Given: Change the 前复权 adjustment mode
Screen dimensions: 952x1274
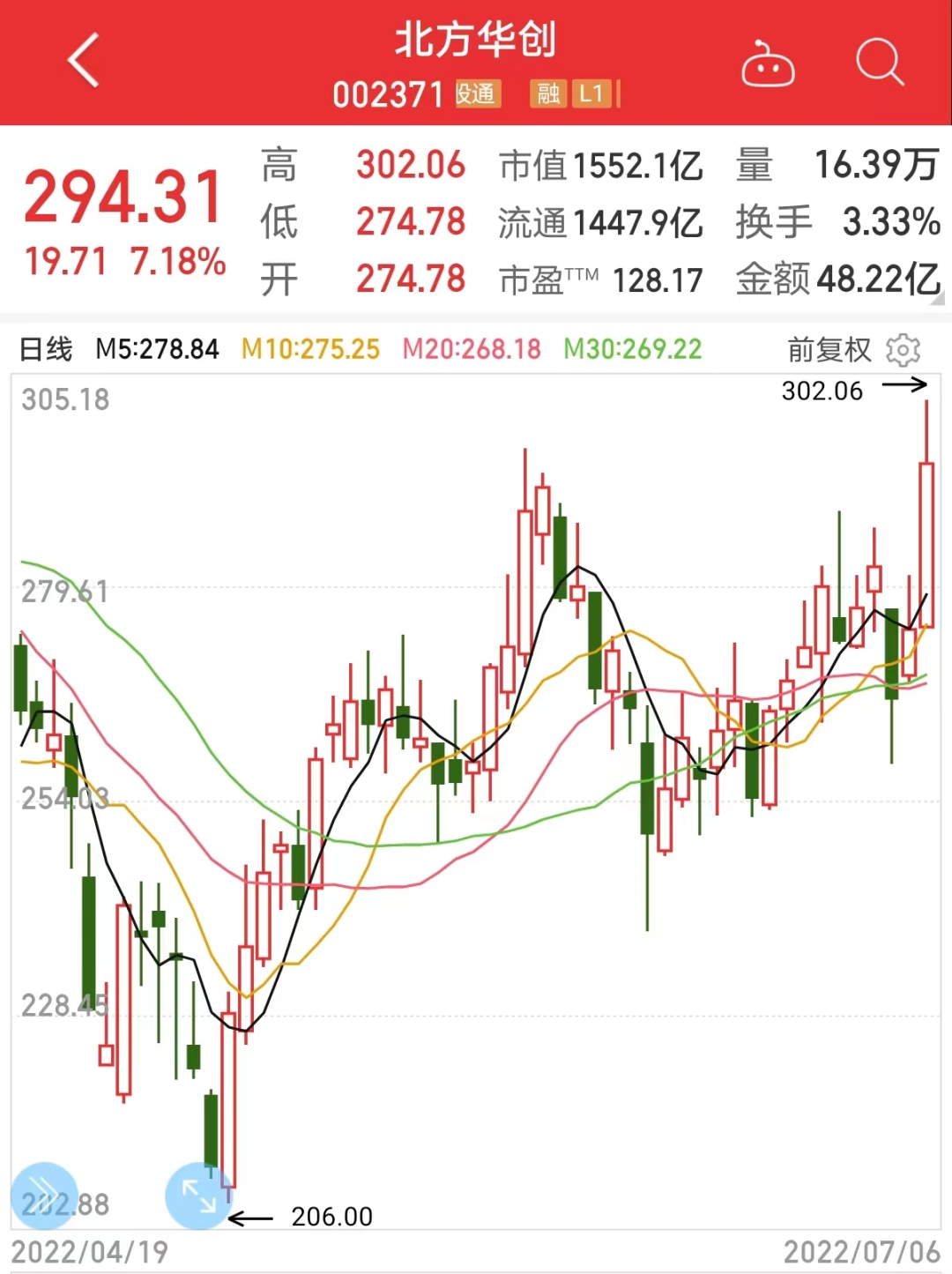Looking at the screenshot, I should click(829, 350).
